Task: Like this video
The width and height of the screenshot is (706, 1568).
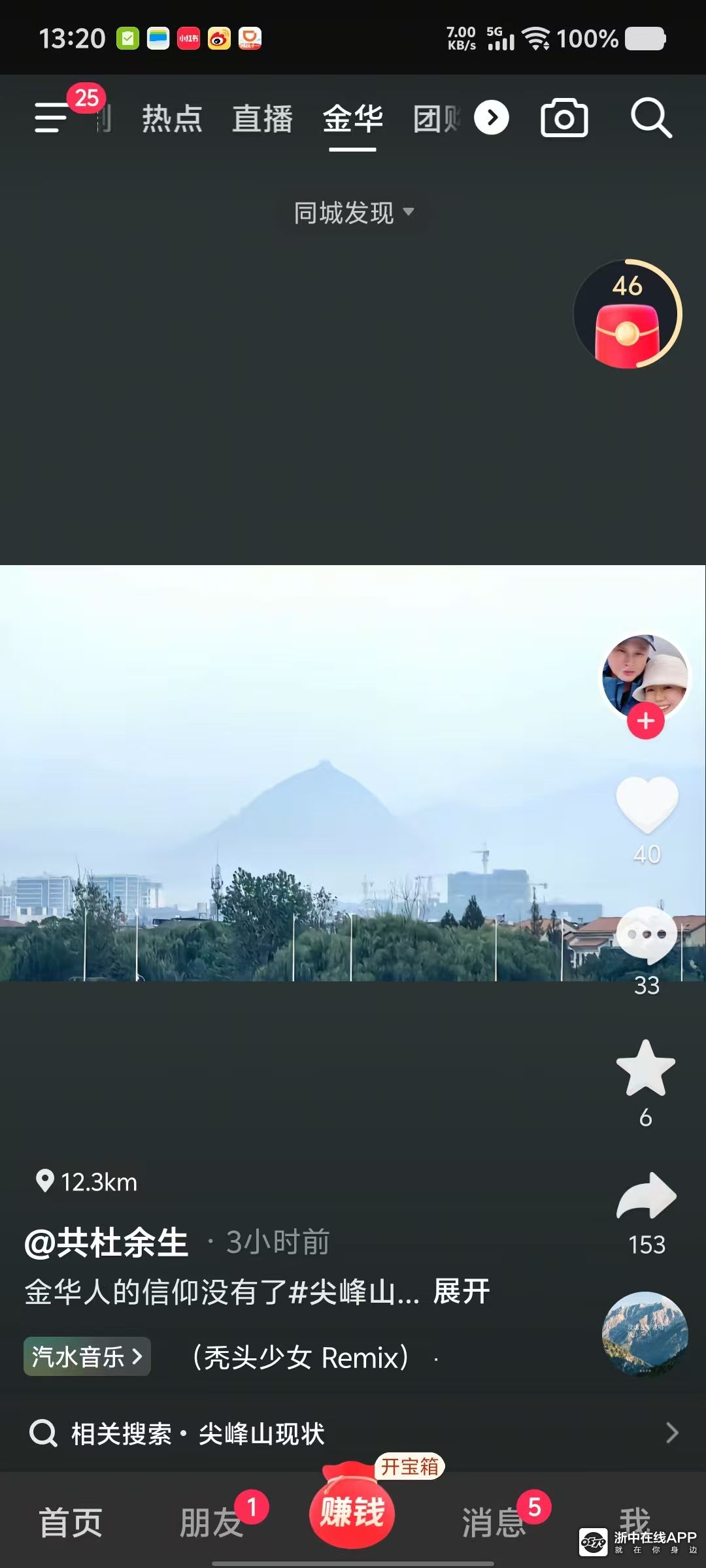Action: point(647,804)
